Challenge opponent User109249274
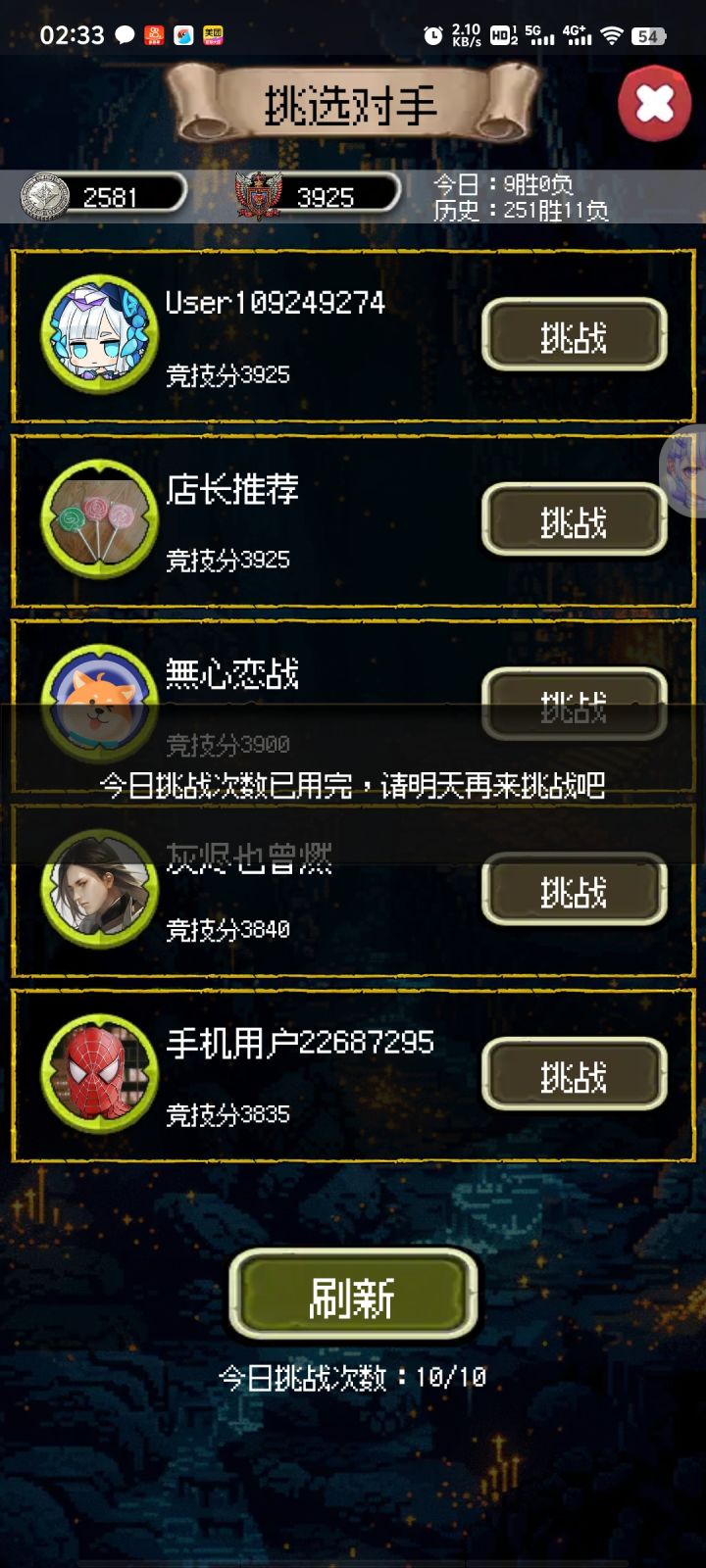706x1568 pixels. pos(574,335)
